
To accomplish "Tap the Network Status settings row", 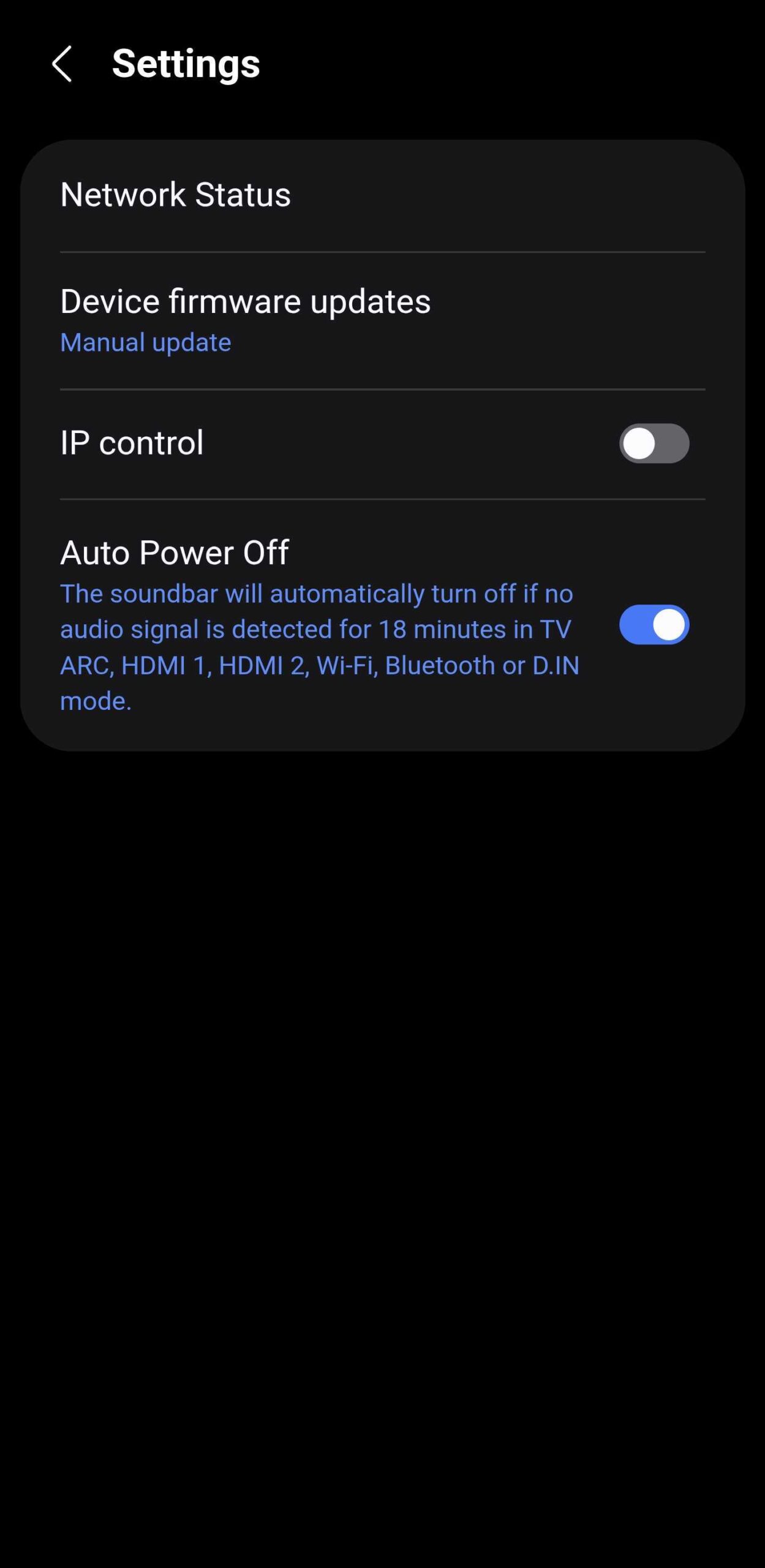I will coord(176,195).
